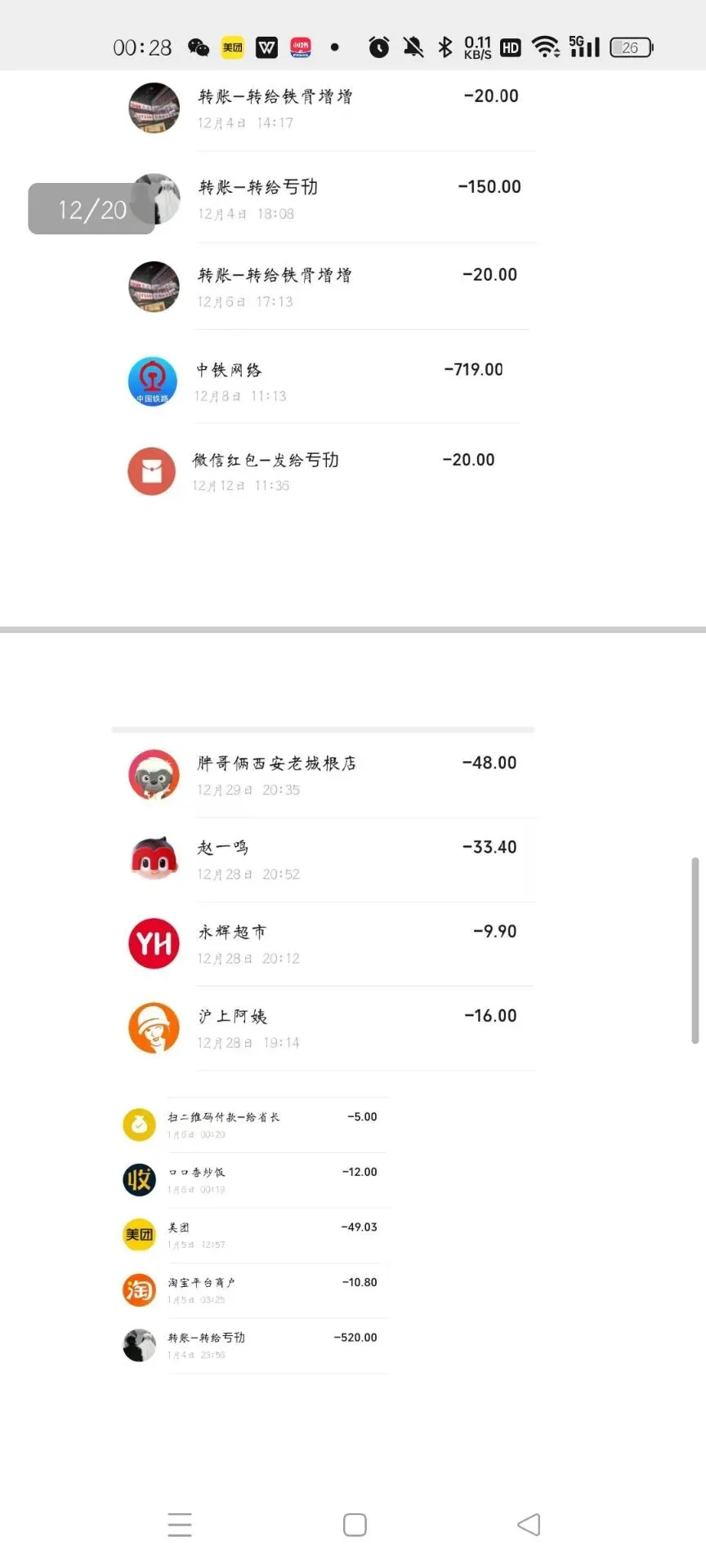Return to the home screen
This screenshot has width=706, height=1568.
pos(355,1525)
